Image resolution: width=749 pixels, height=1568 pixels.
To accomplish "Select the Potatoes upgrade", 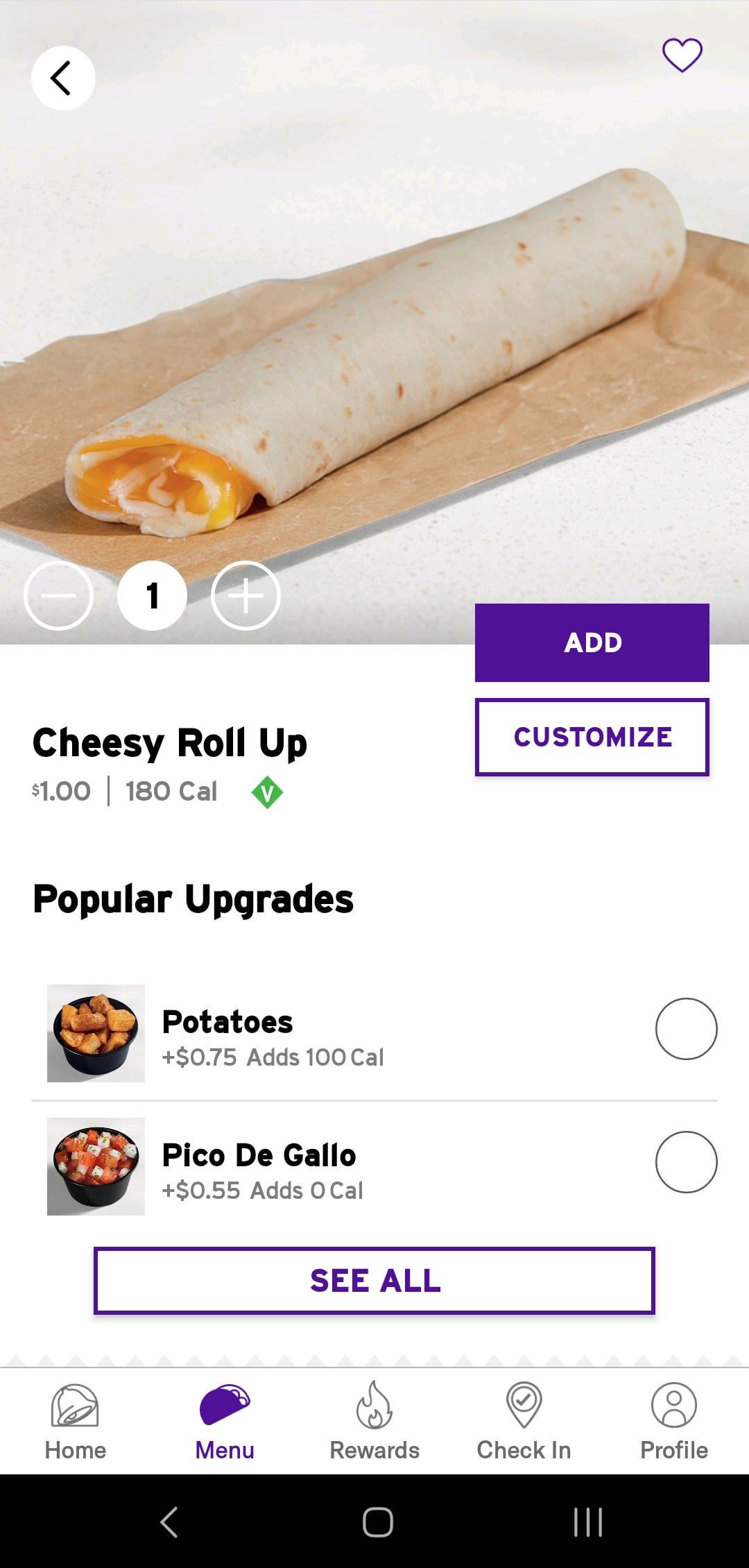I will 686,1028.
